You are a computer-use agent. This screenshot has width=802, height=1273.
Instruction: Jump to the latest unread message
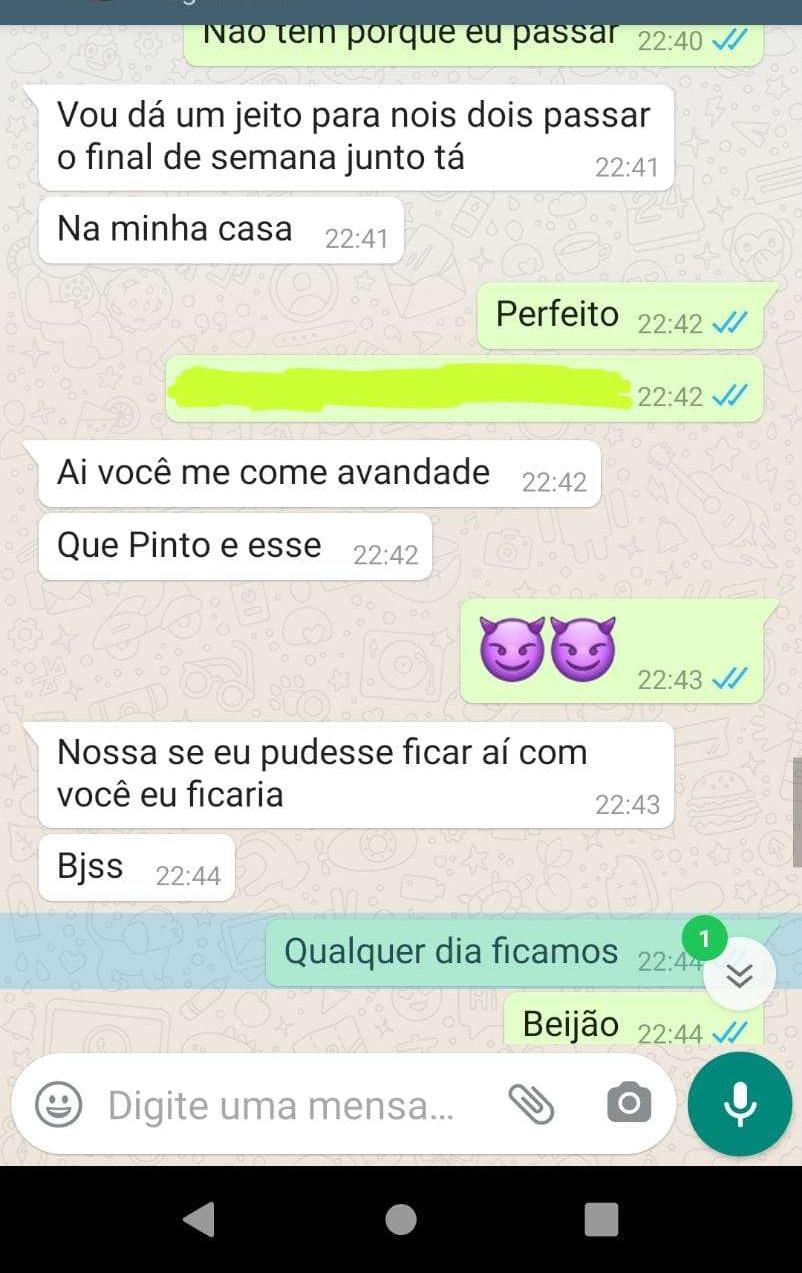739,975
